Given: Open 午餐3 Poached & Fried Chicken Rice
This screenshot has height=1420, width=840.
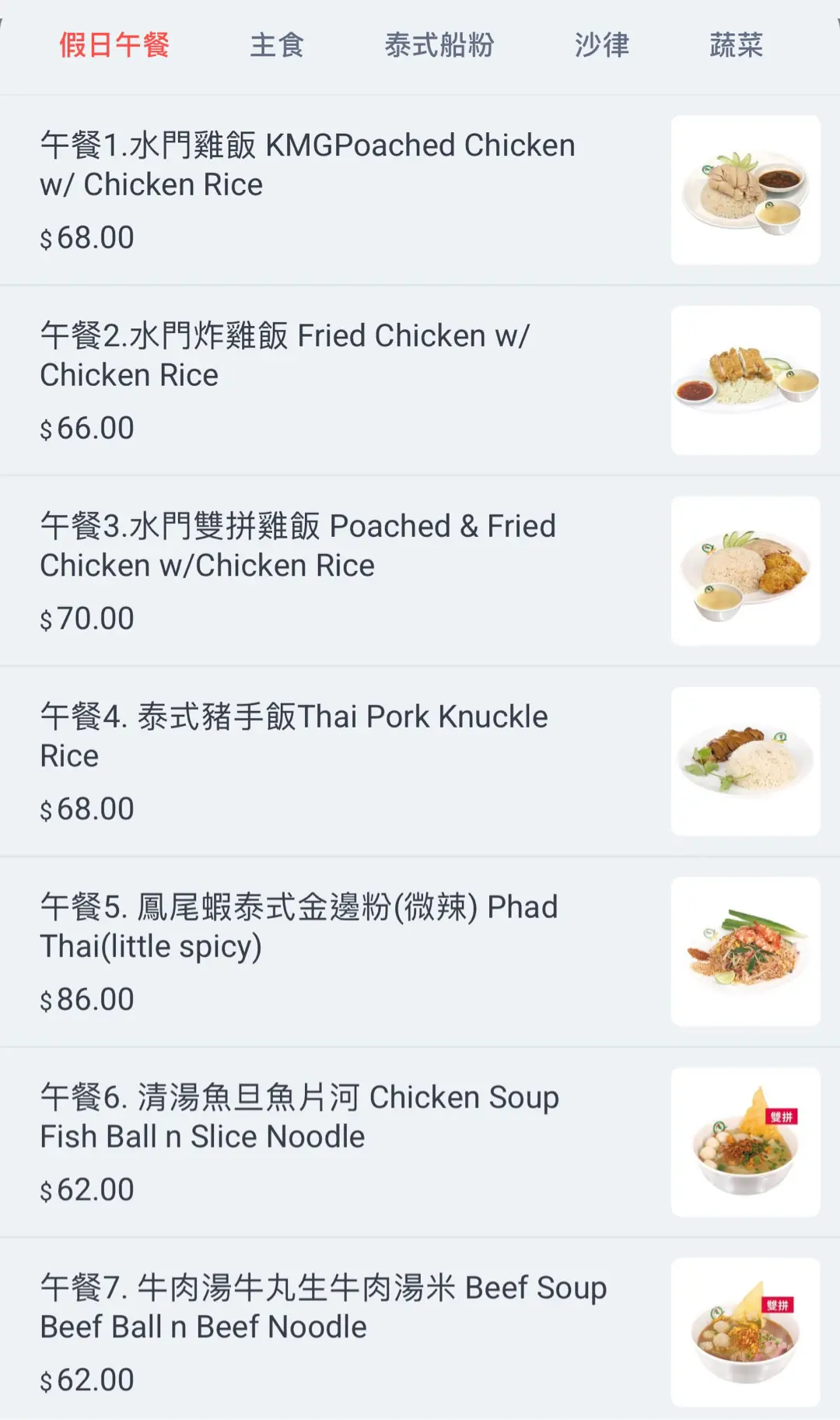Looking at the screenshot, I should [x=298, y=545].
